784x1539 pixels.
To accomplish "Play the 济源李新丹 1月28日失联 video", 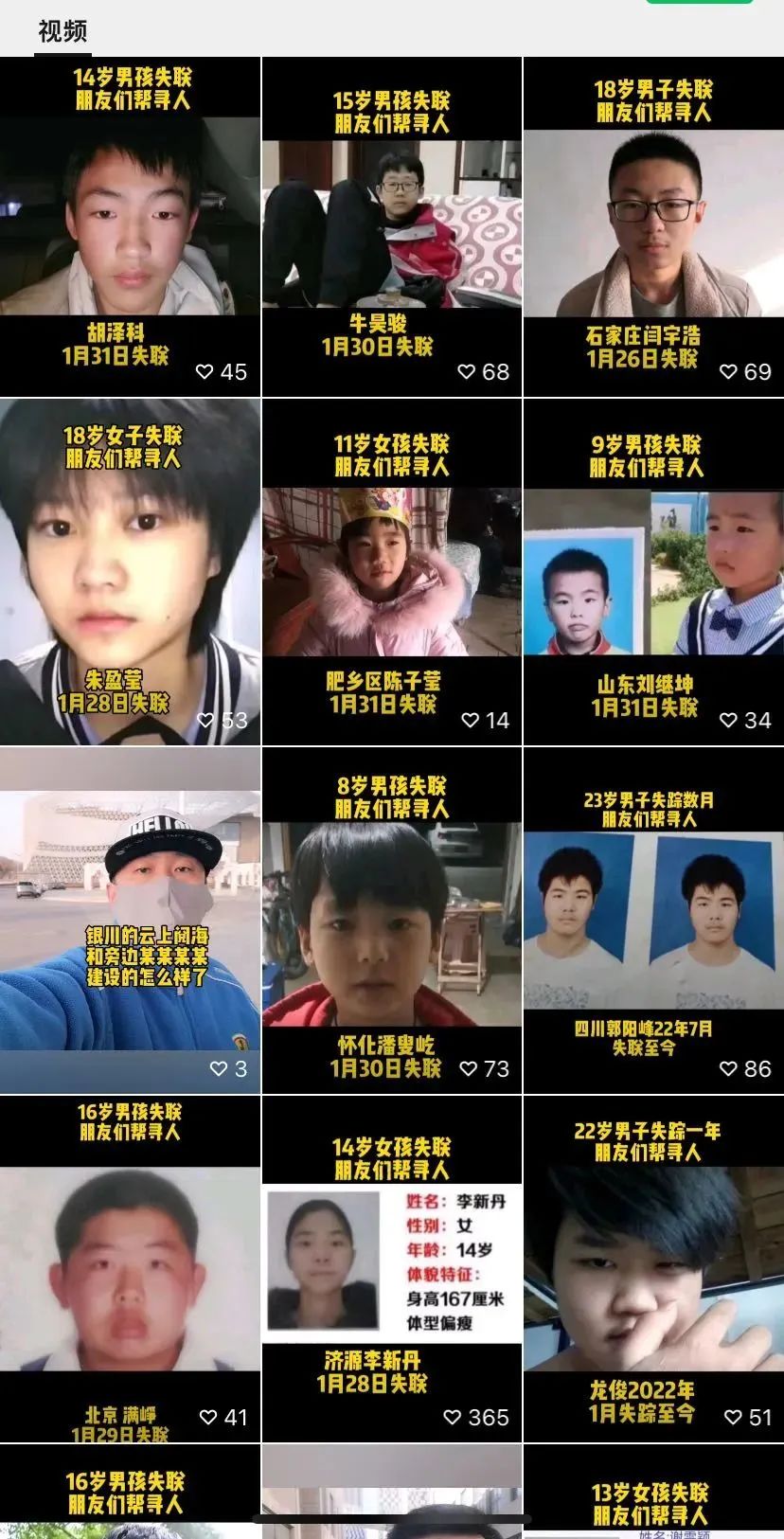I will click(391, 1267).
